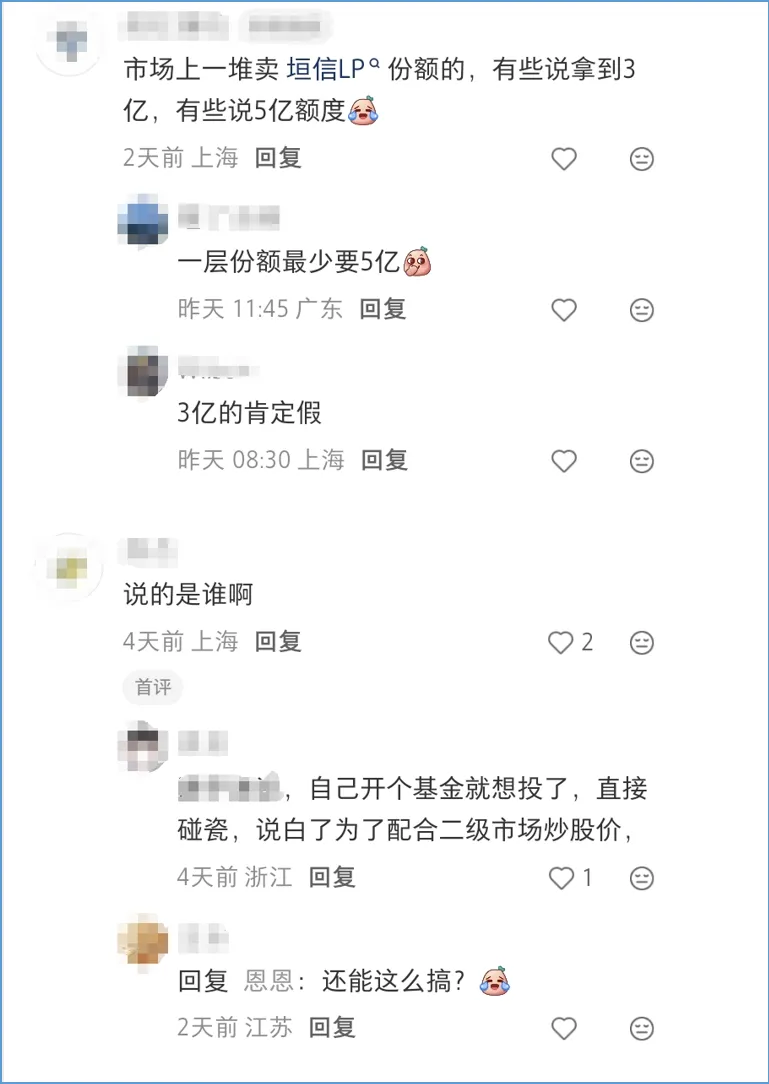Reply to the comment mentioning 3亿 and 5亿额度
This screenshot has width=769, height=1084.
click(x=278, y=158)
